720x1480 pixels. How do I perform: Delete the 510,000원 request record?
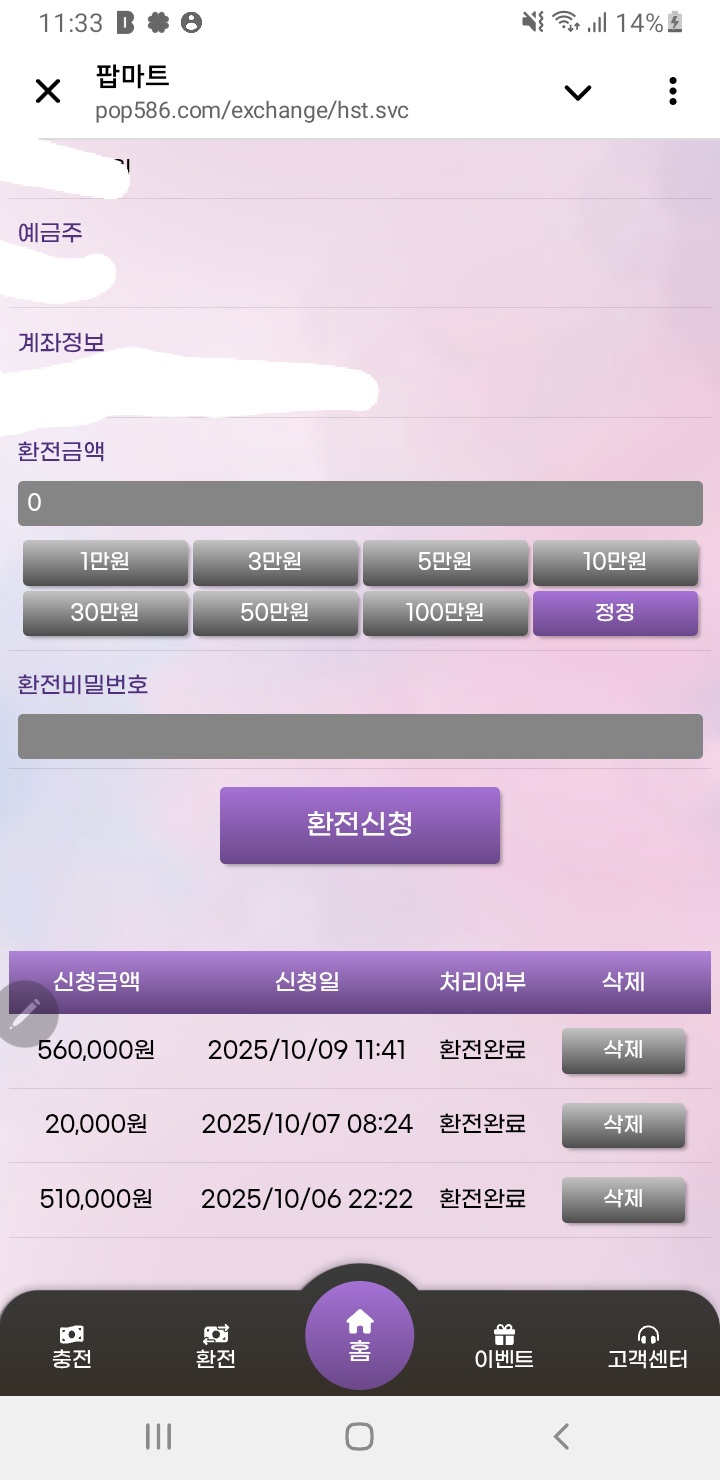[623, 1199]
